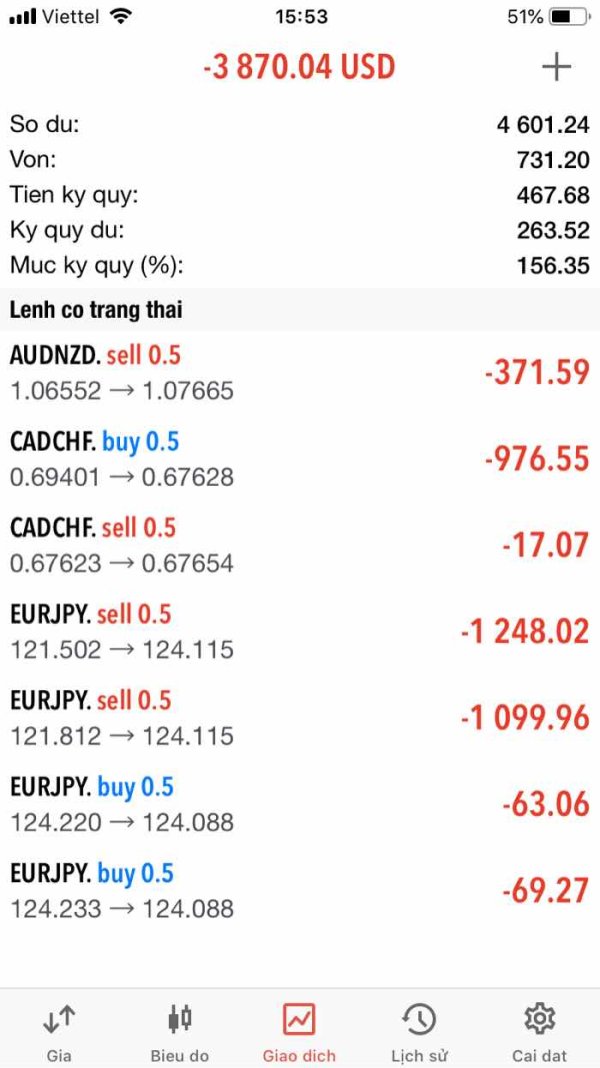The height and width of the screenshot is (1068, 600).
Task: Switch to the Gia tab
Action: pos(59,1030)
